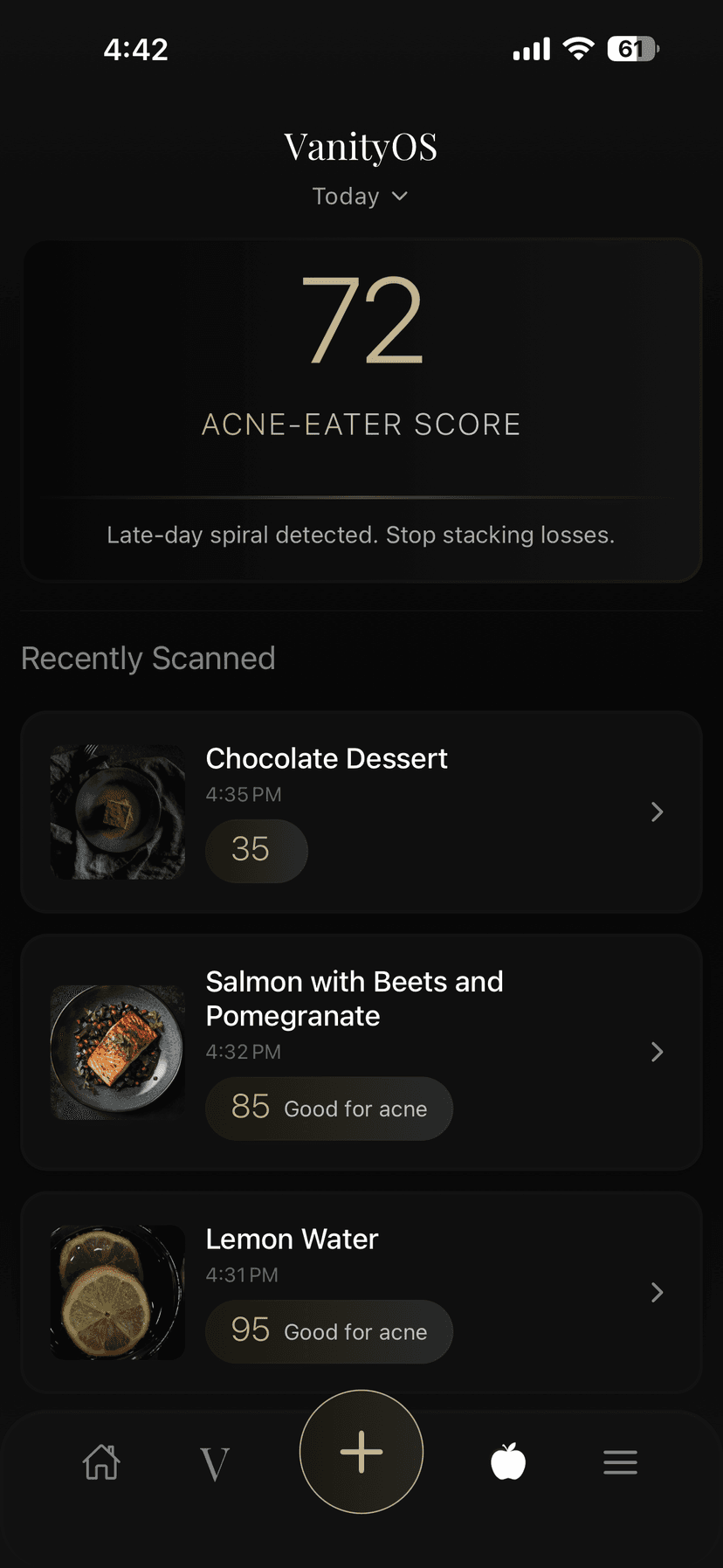This screenshot has height=1568, width=723.
Task: Tap the VanityOS title header
Action: (x=361, y=146)
